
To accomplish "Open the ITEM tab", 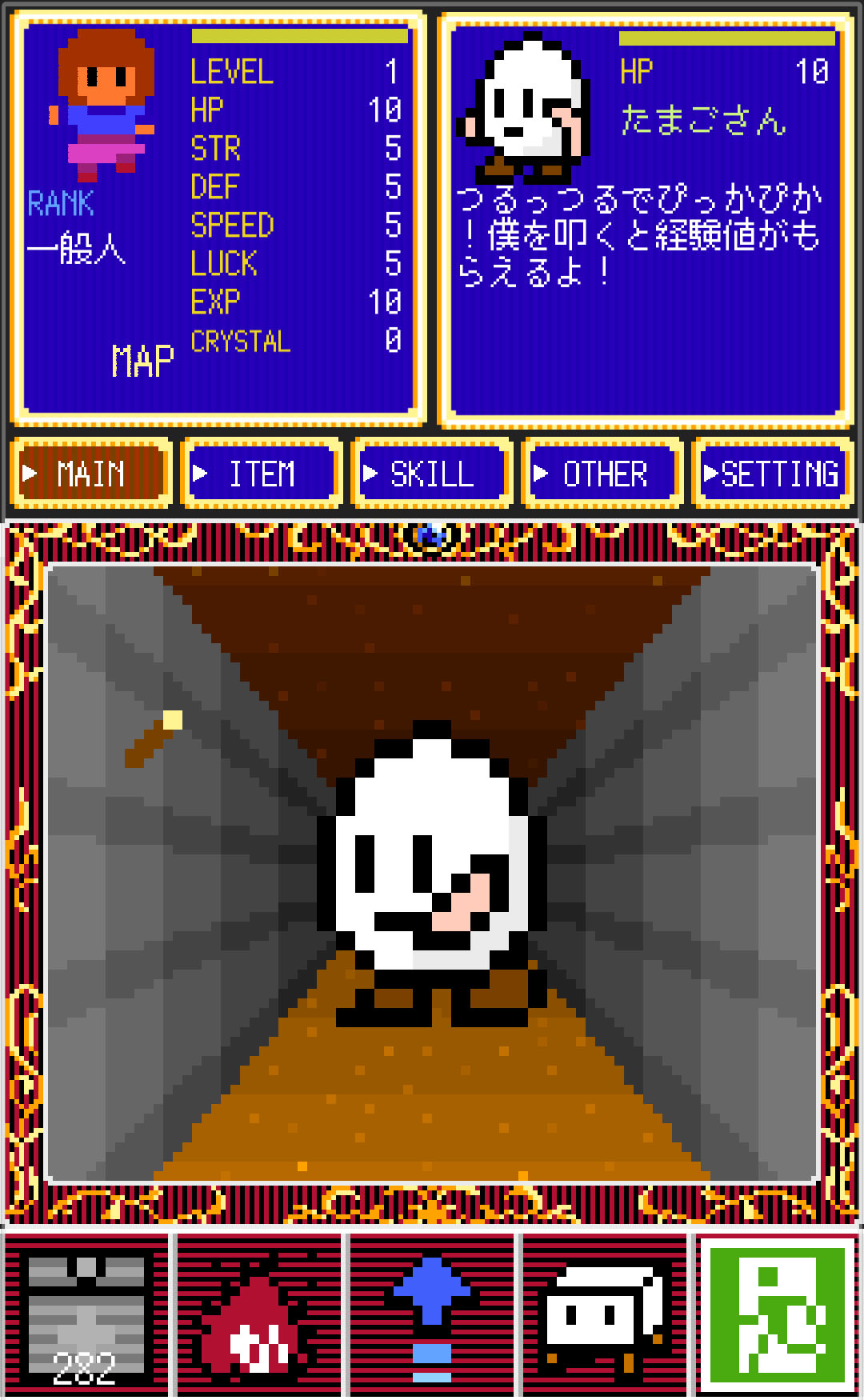I will pyautogui.click(x=262, y=474).
